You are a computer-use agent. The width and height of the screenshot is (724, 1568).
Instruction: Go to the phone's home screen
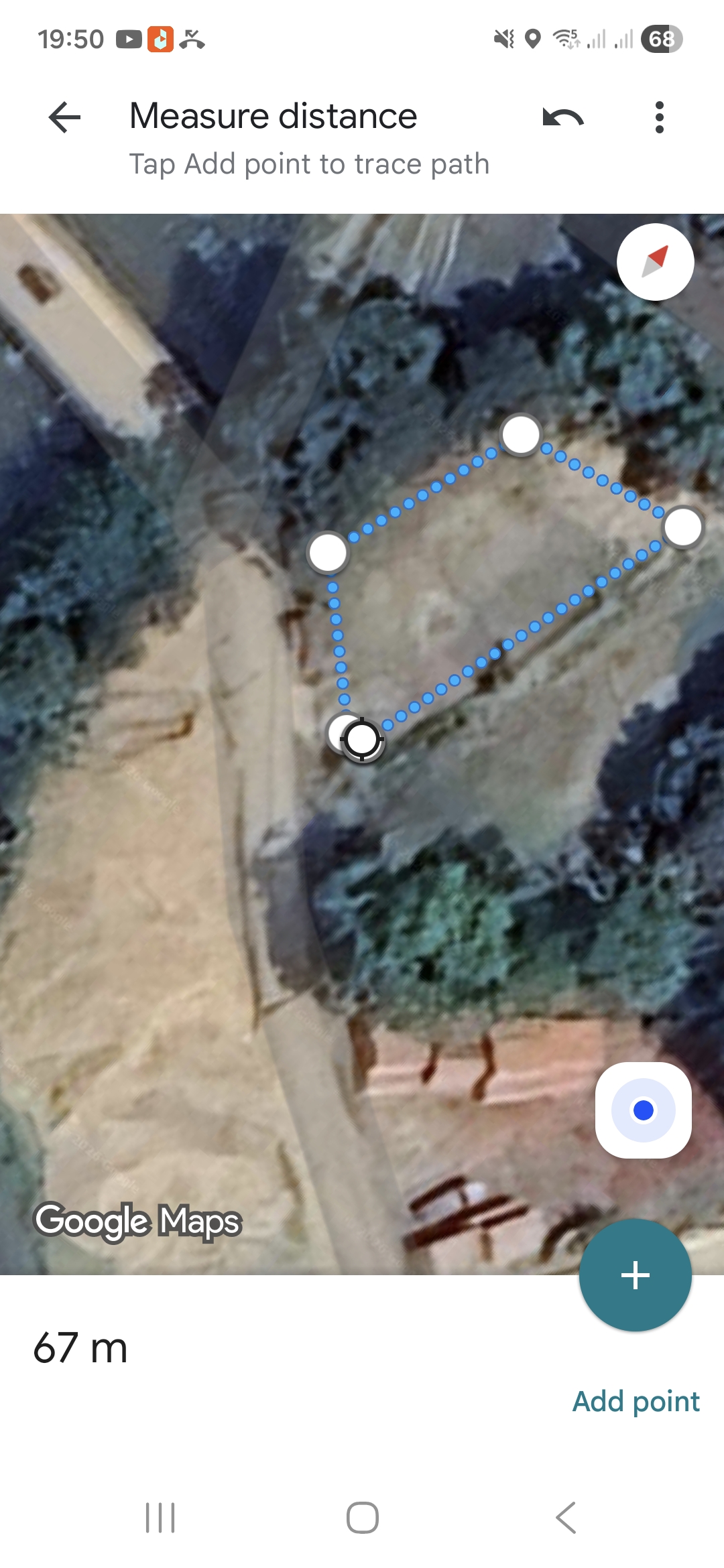pyautogui.click(x=362, y=1518)
